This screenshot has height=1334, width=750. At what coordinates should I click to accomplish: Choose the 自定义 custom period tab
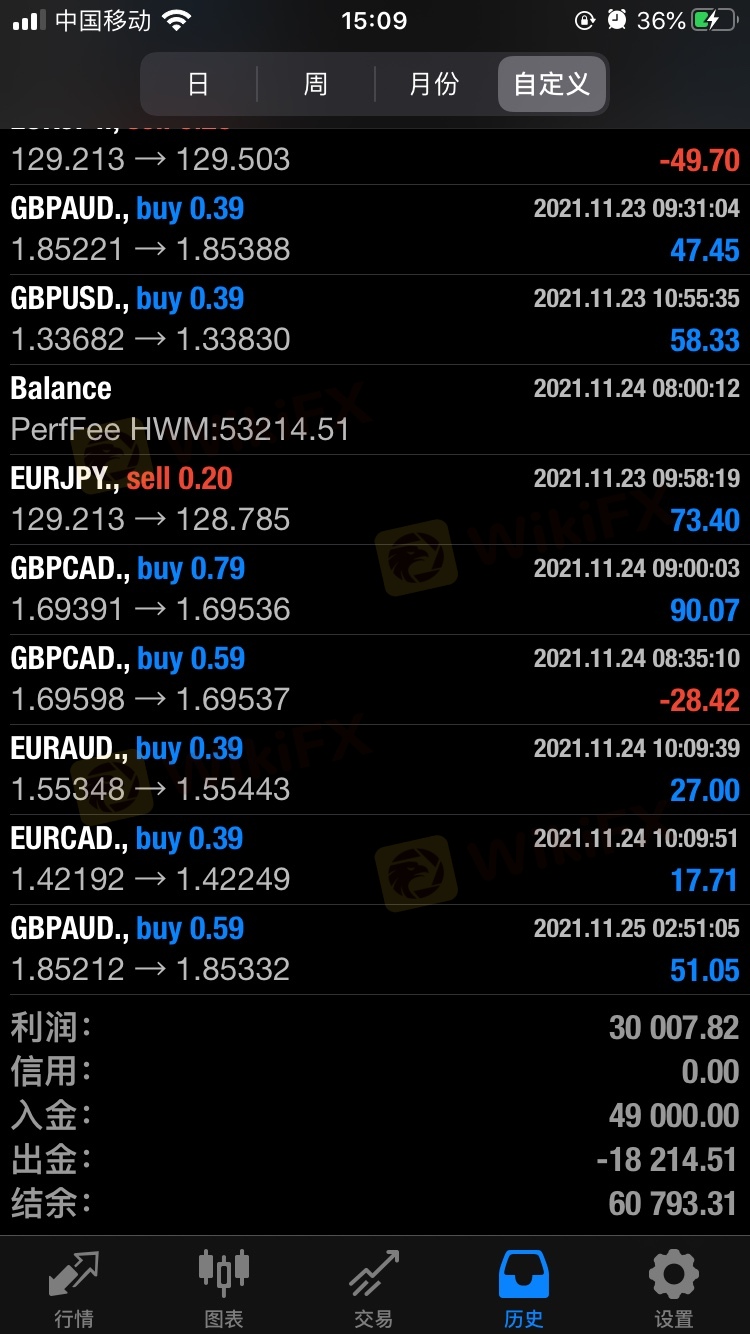(552, 84)
